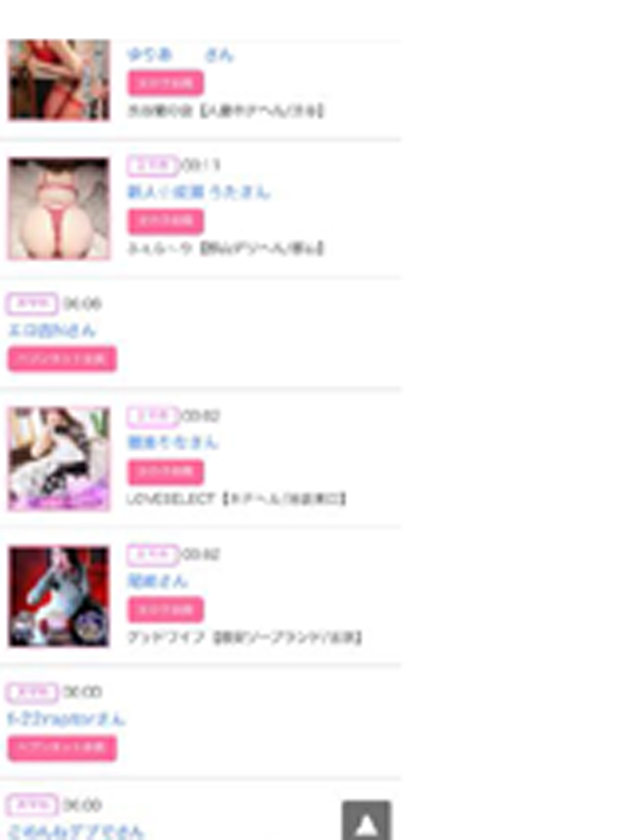This screenshot has width=640, height=840.
Task: Open the 新人 うたさん name link
Action: (198, 192)
